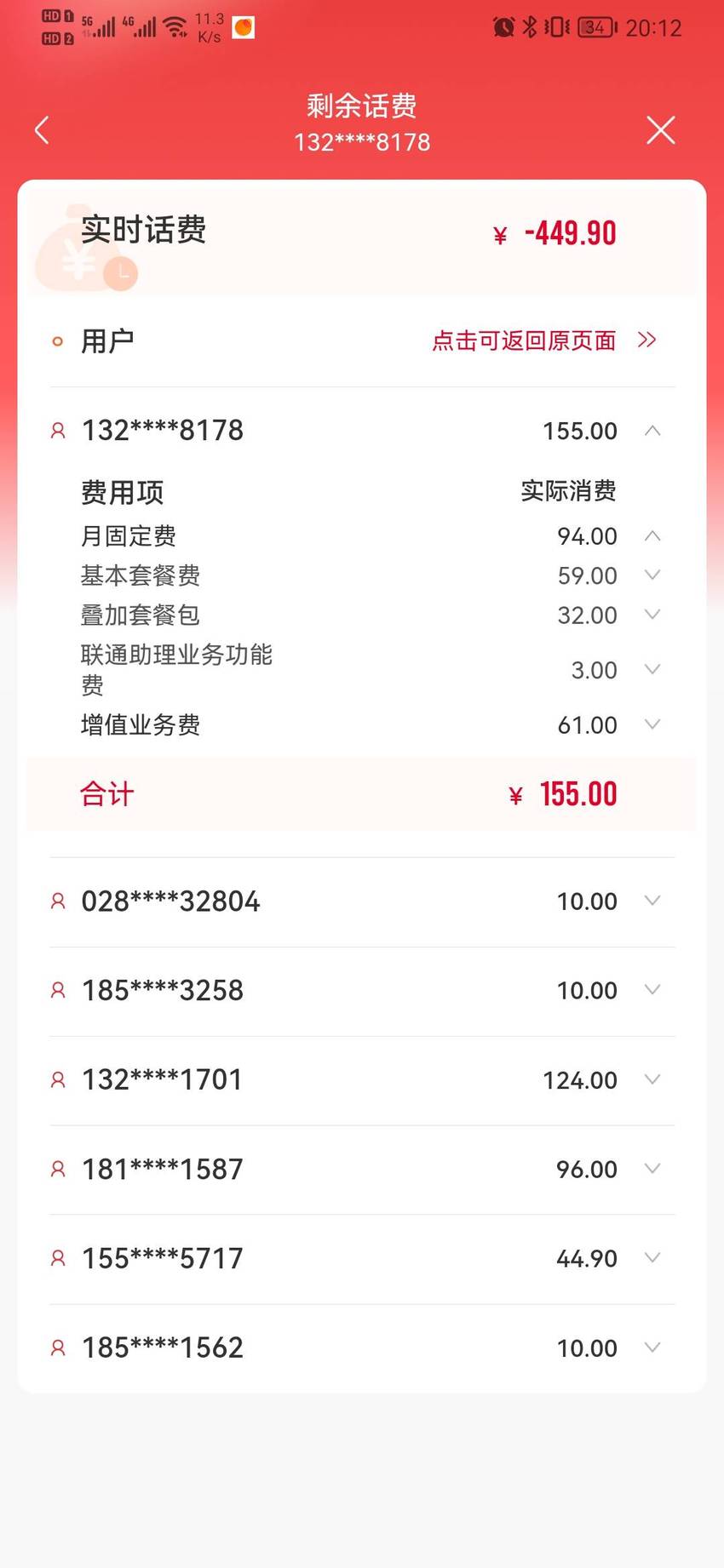724x1568 pixels.
Task: Expand the 增值业务费 details
Action: (652, 725)
